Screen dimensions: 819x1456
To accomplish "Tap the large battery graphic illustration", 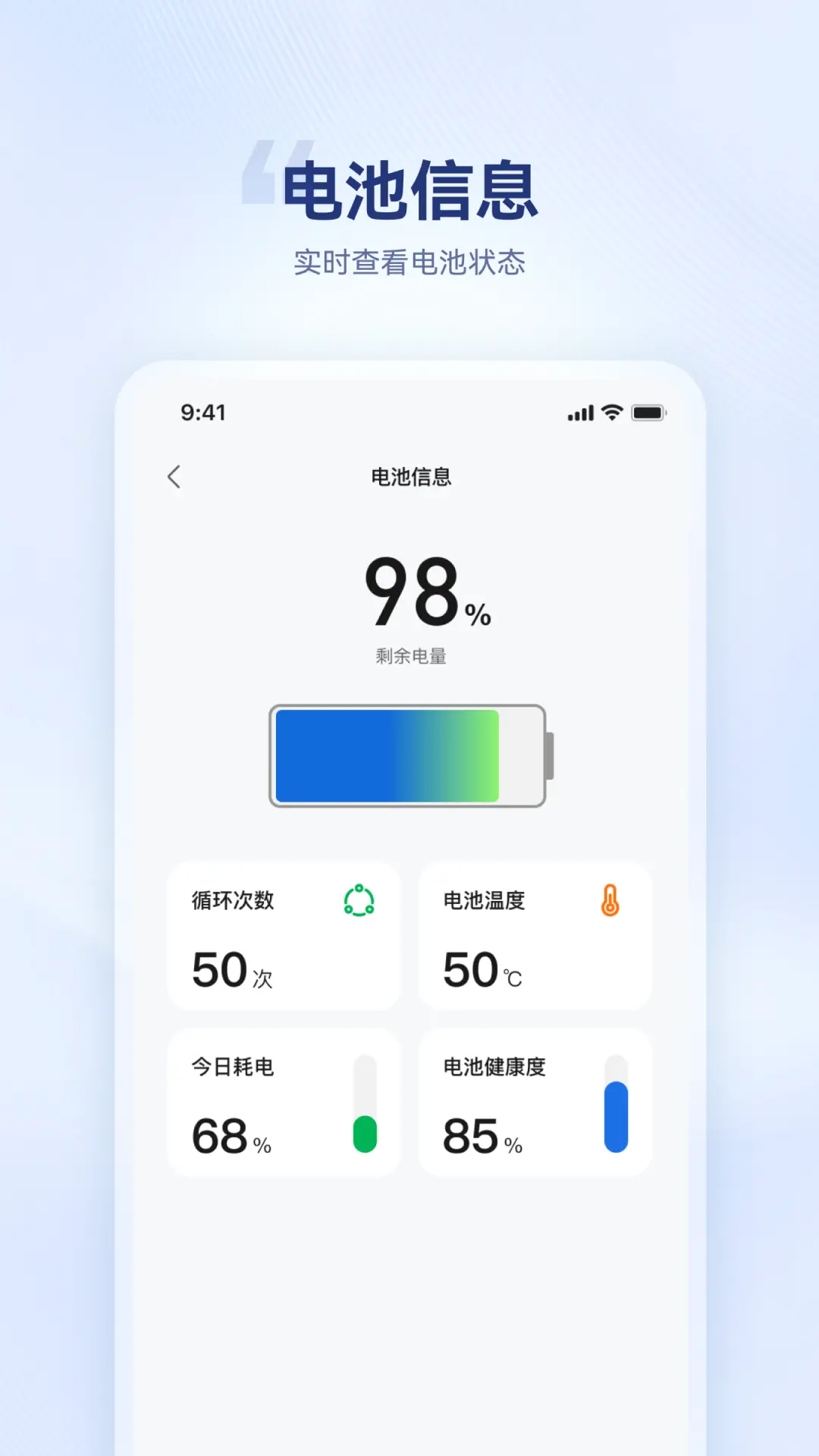I will [408, 756].
